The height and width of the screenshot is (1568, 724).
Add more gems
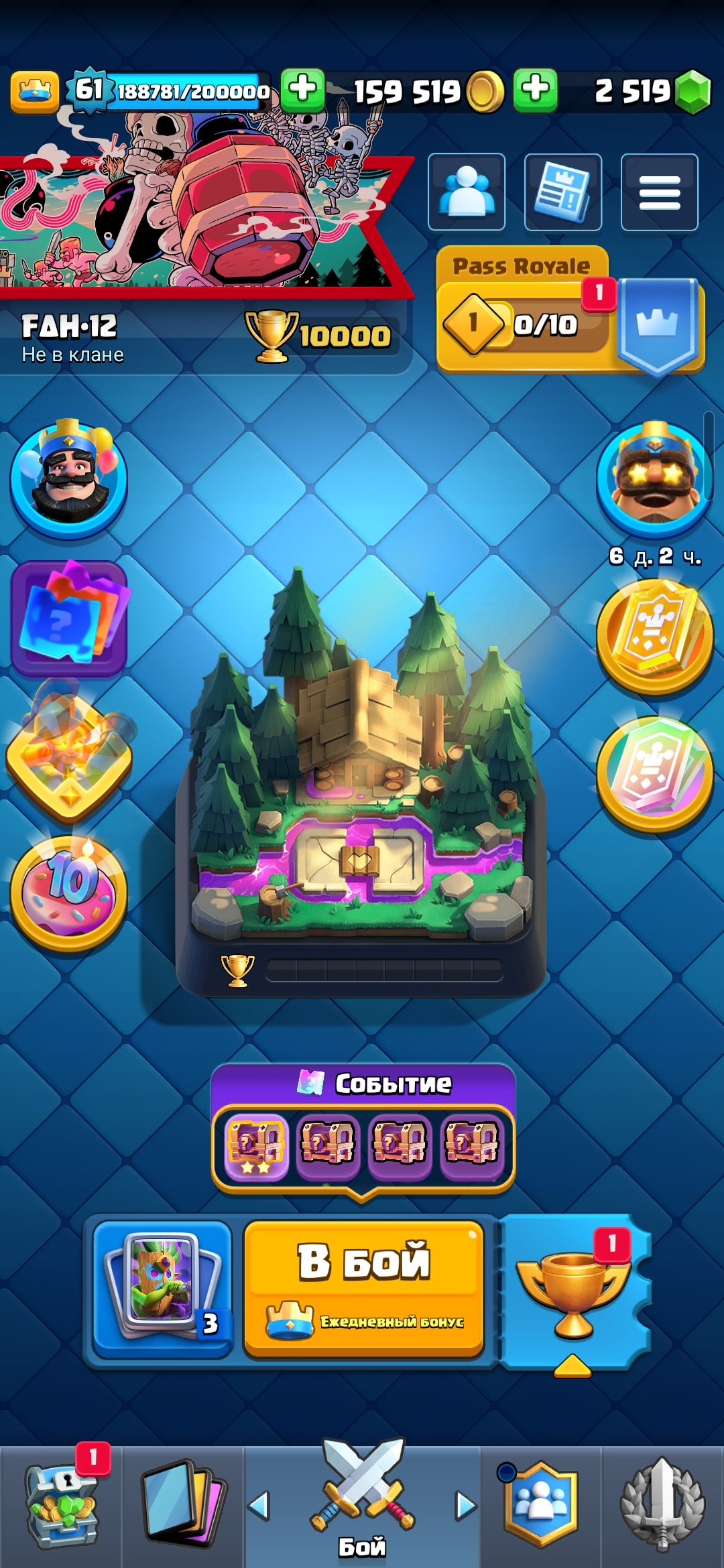click(x=535, y=89)
